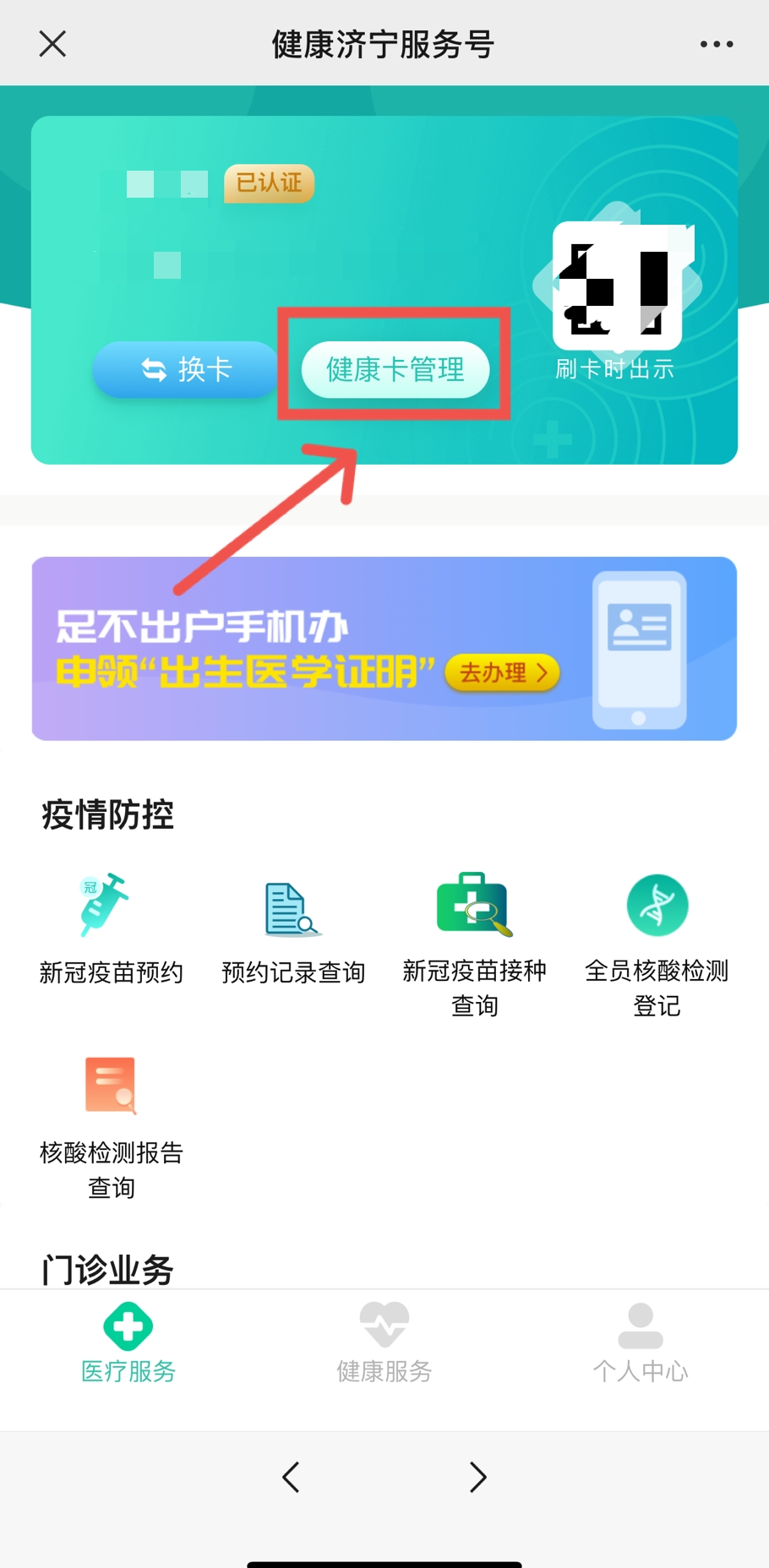Tap the 换卡 switch card button

click(x=186, y=369)
